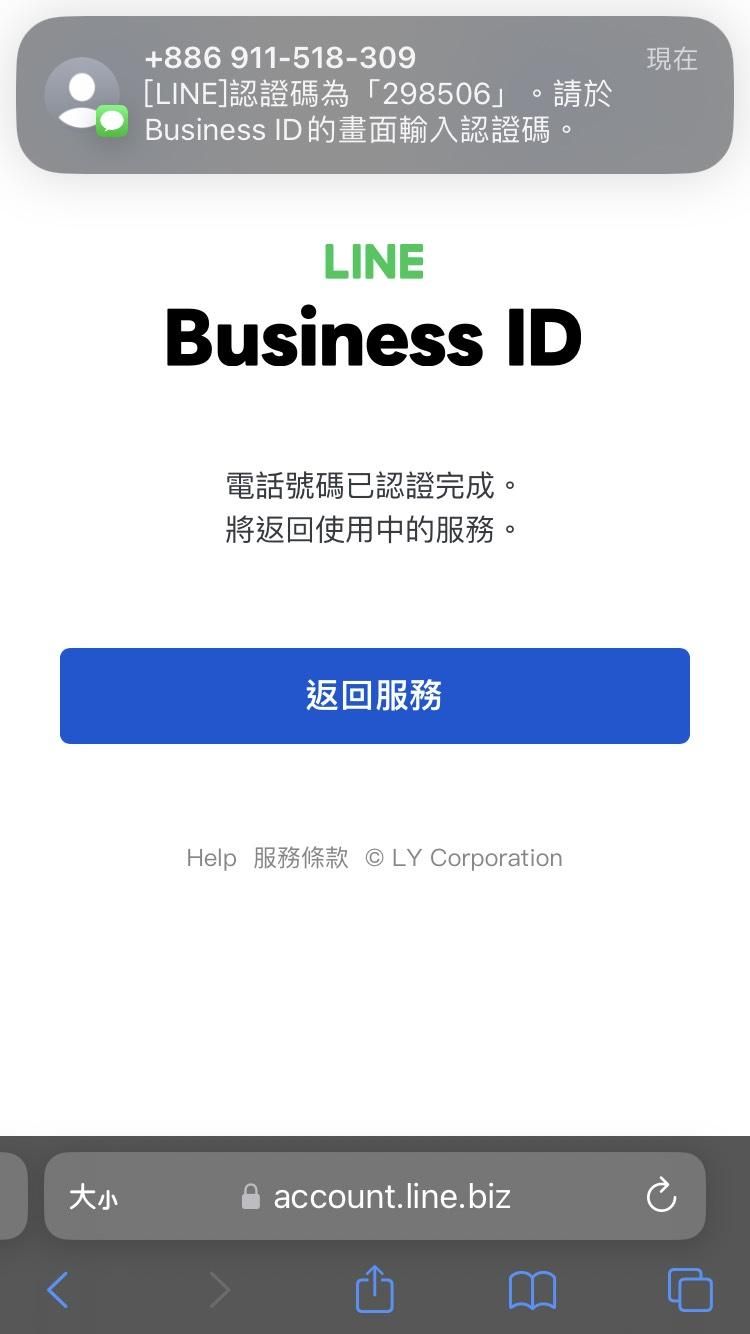Open Safari bookmarks
Viewport: 750px width, 1334px height.
click(532, 1290)
